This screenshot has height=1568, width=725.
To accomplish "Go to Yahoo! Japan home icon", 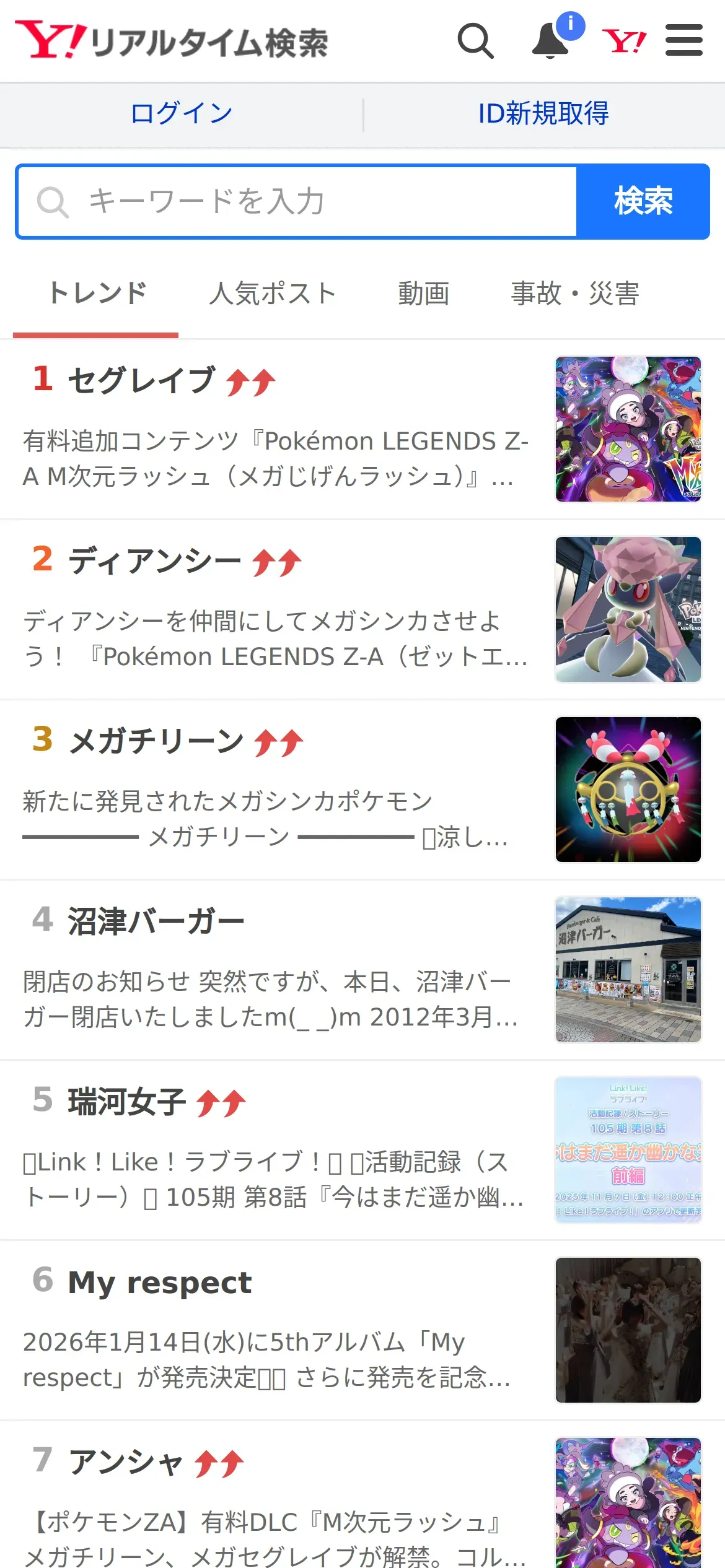I will click(x=624, y=41).
